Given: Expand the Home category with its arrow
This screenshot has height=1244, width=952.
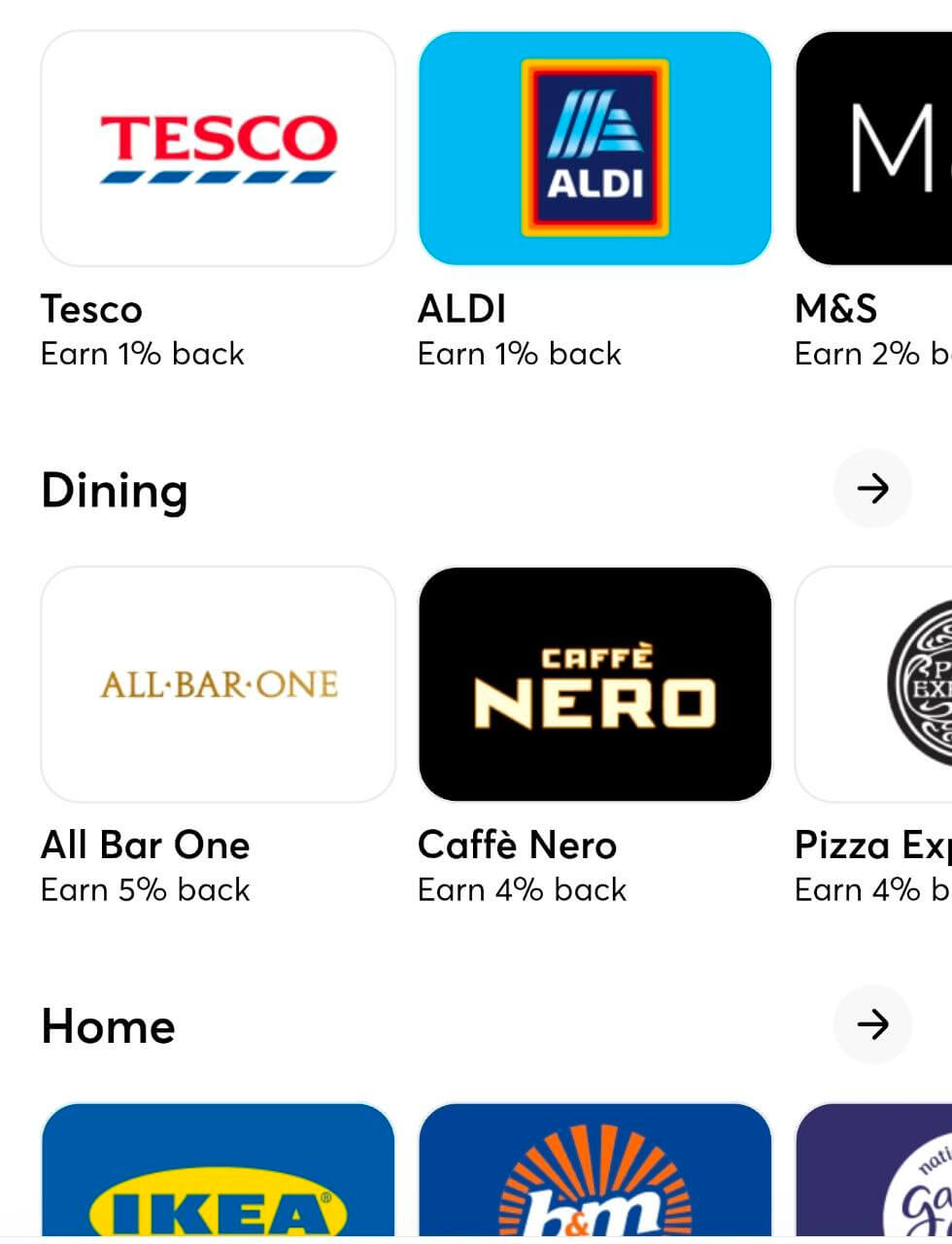Looking at the screenshot, I should tap(872, 1023).
